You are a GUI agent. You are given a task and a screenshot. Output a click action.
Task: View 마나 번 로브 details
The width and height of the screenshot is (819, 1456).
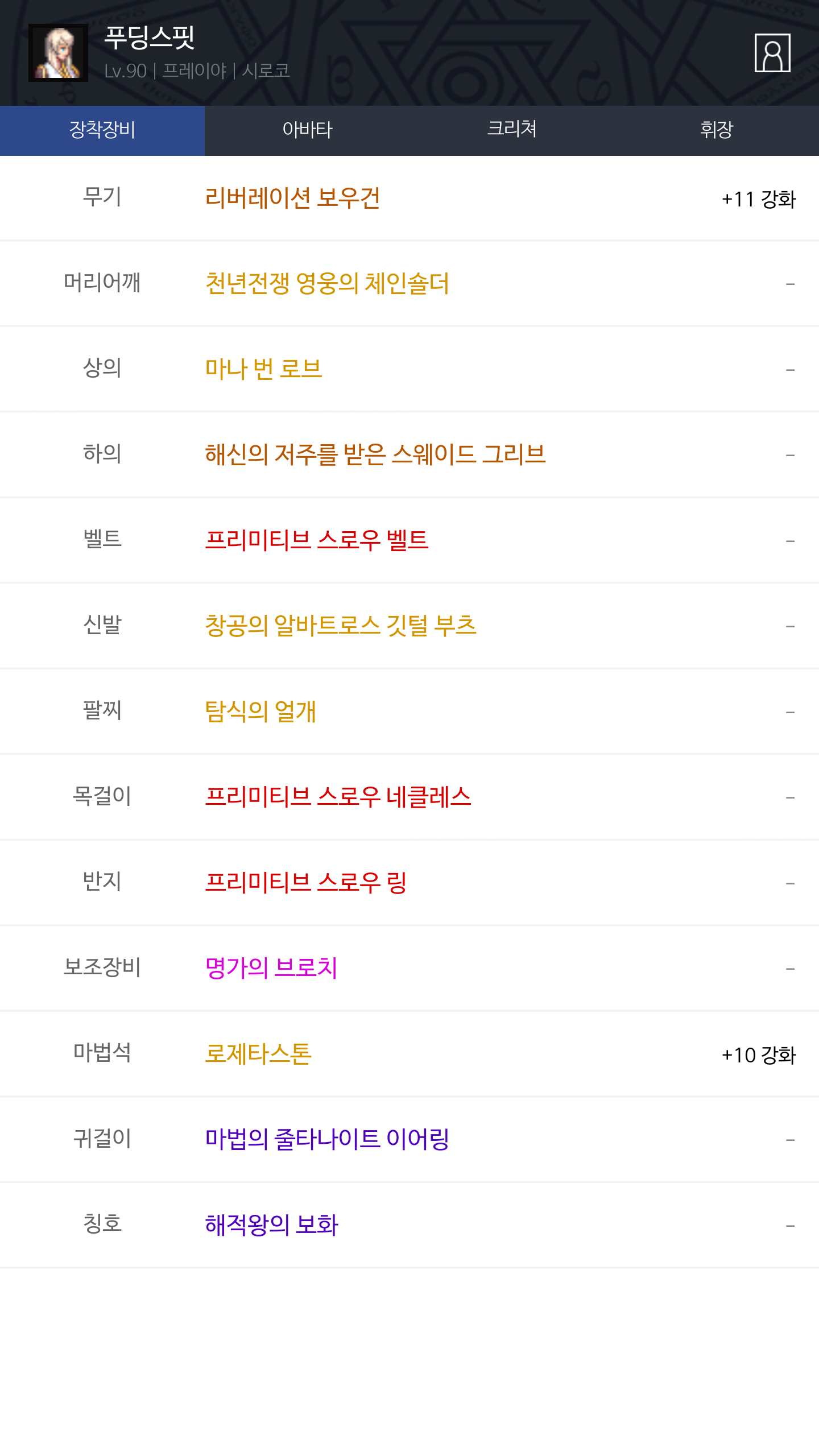click(x=263, y=369)
